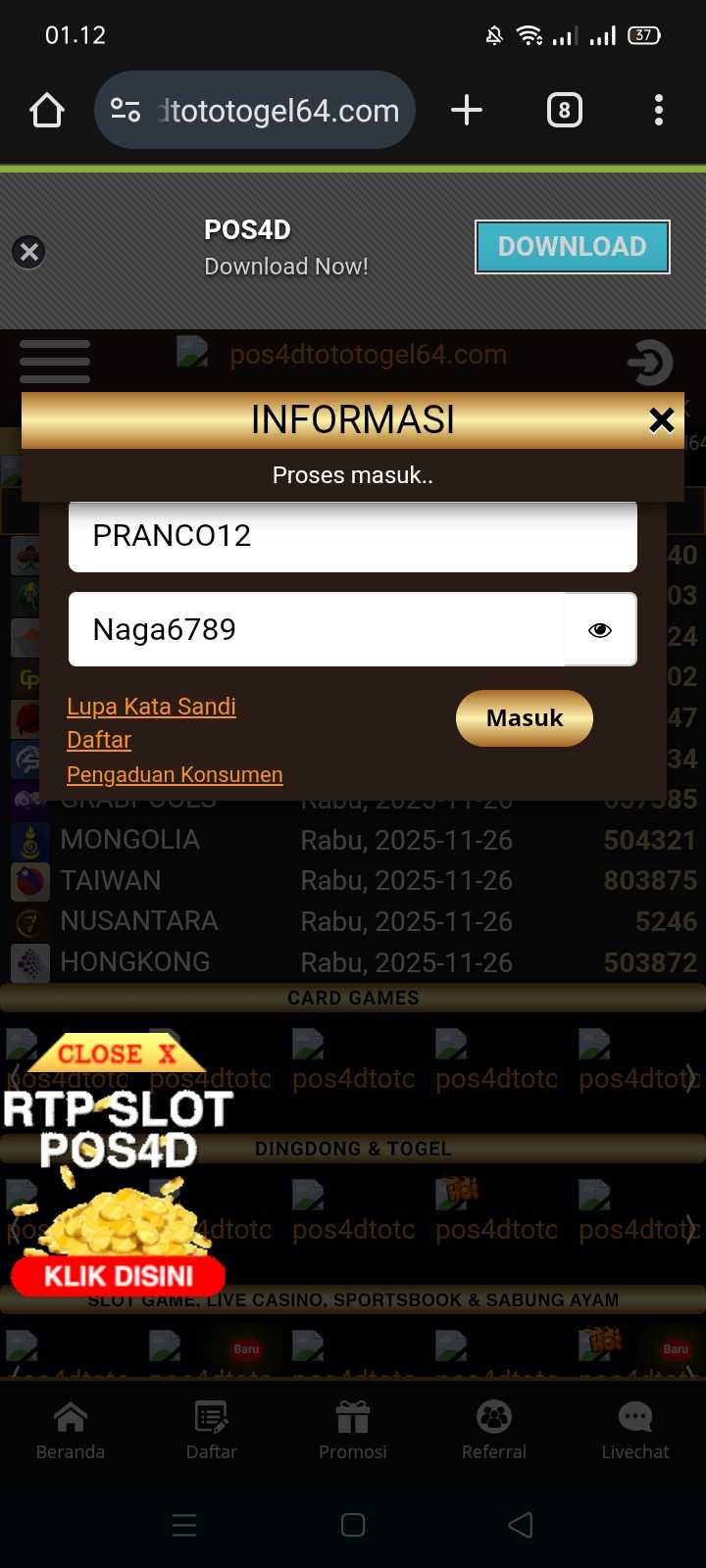Screen dimensions: 706x1568
Task: Open the Livechat tab
Action: tap(635, 1431)
